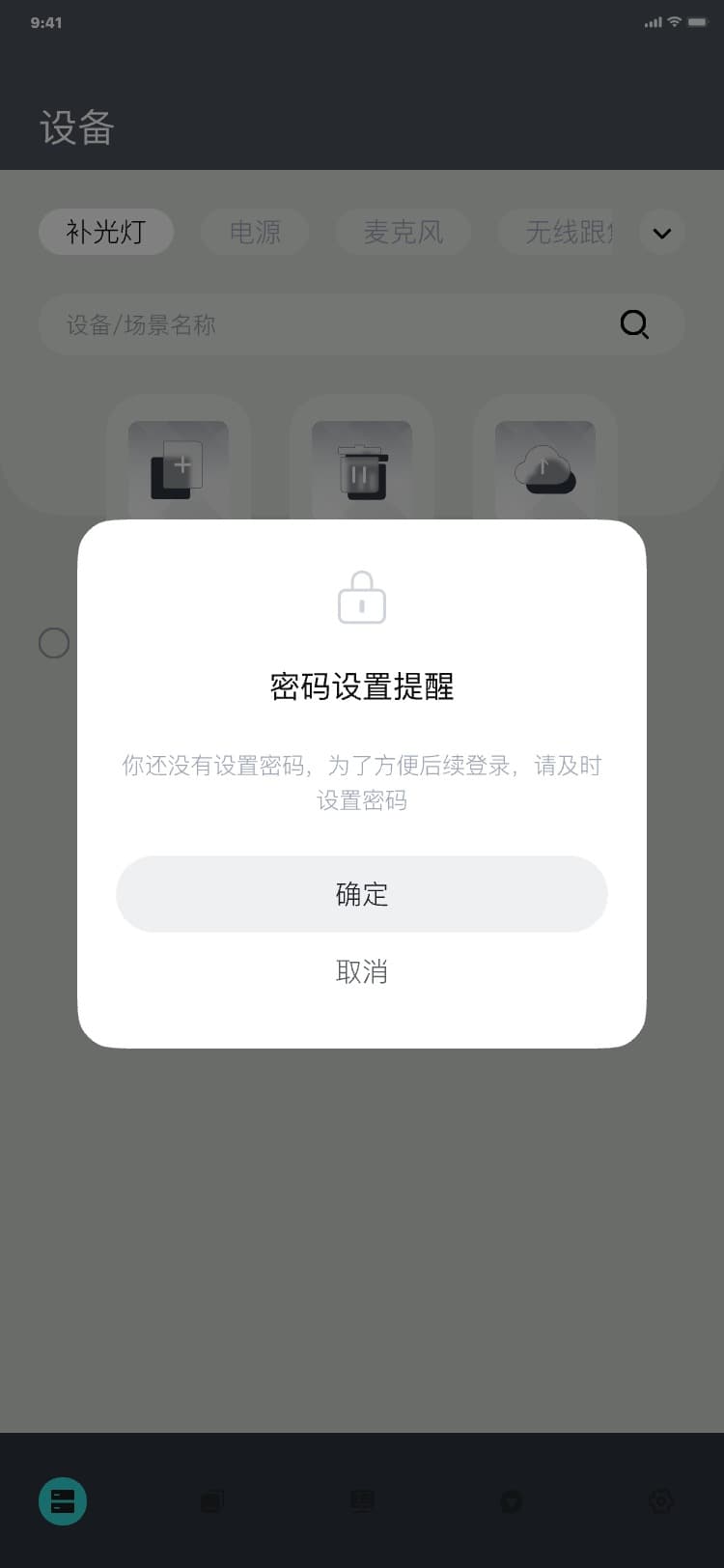Dismiss the reminder with 取消
This screenshot has width=724, height=1568.
tap(361, 971)
